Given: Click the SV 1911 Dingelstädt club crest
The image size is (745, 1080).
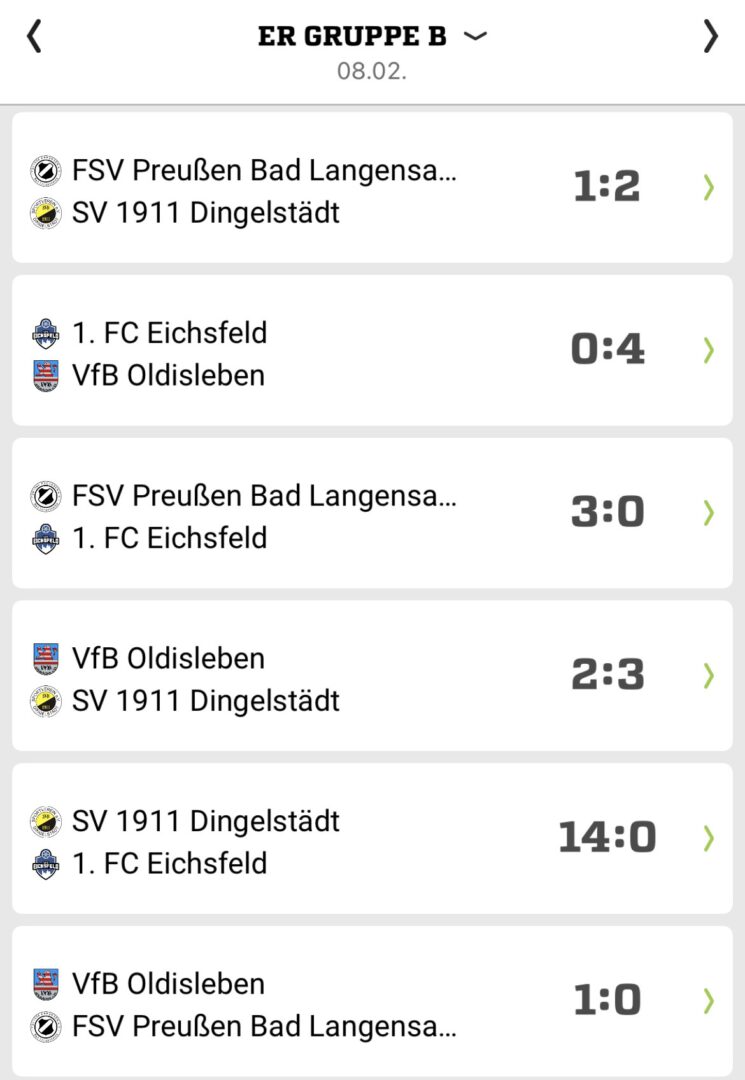Looking at the screenshot, I should click(x=44, y=213).
